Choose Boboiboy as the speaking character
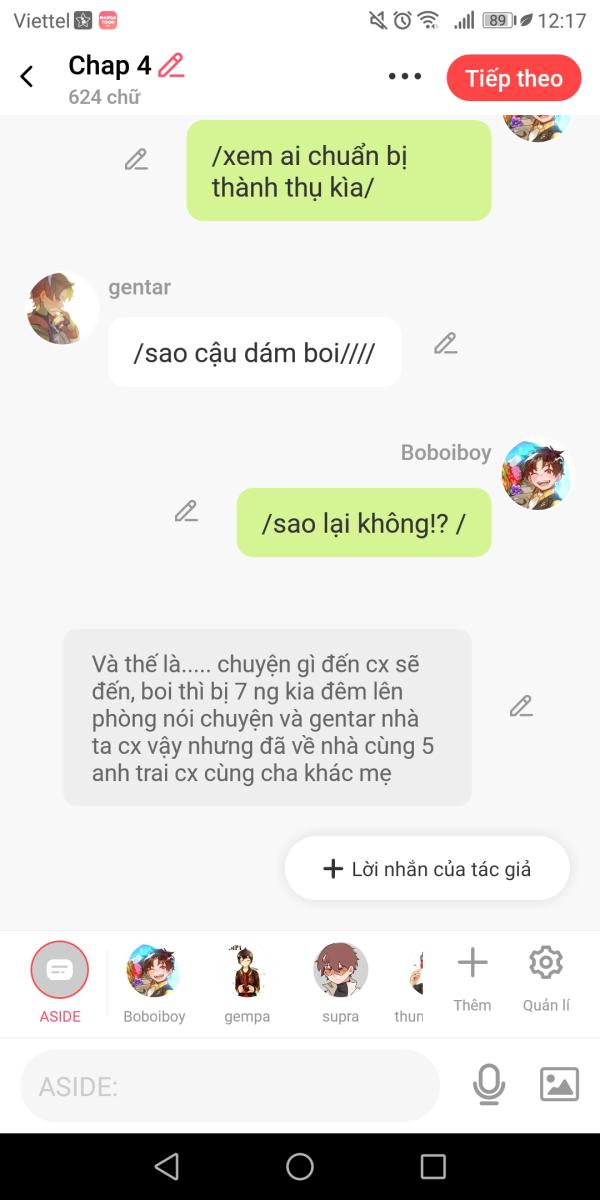This screenshot has width=600, height=1200. (x=154, y=982)
